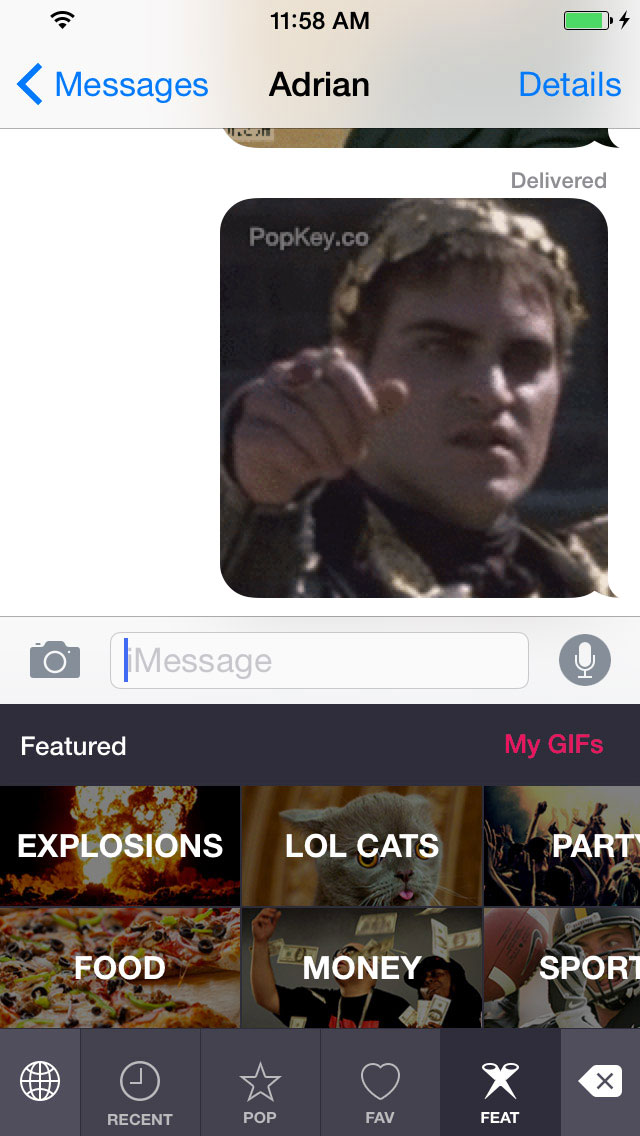Screen dimensions: 640x1136
Task: Switch to the Fav tab
Action: click(380, 1082)
